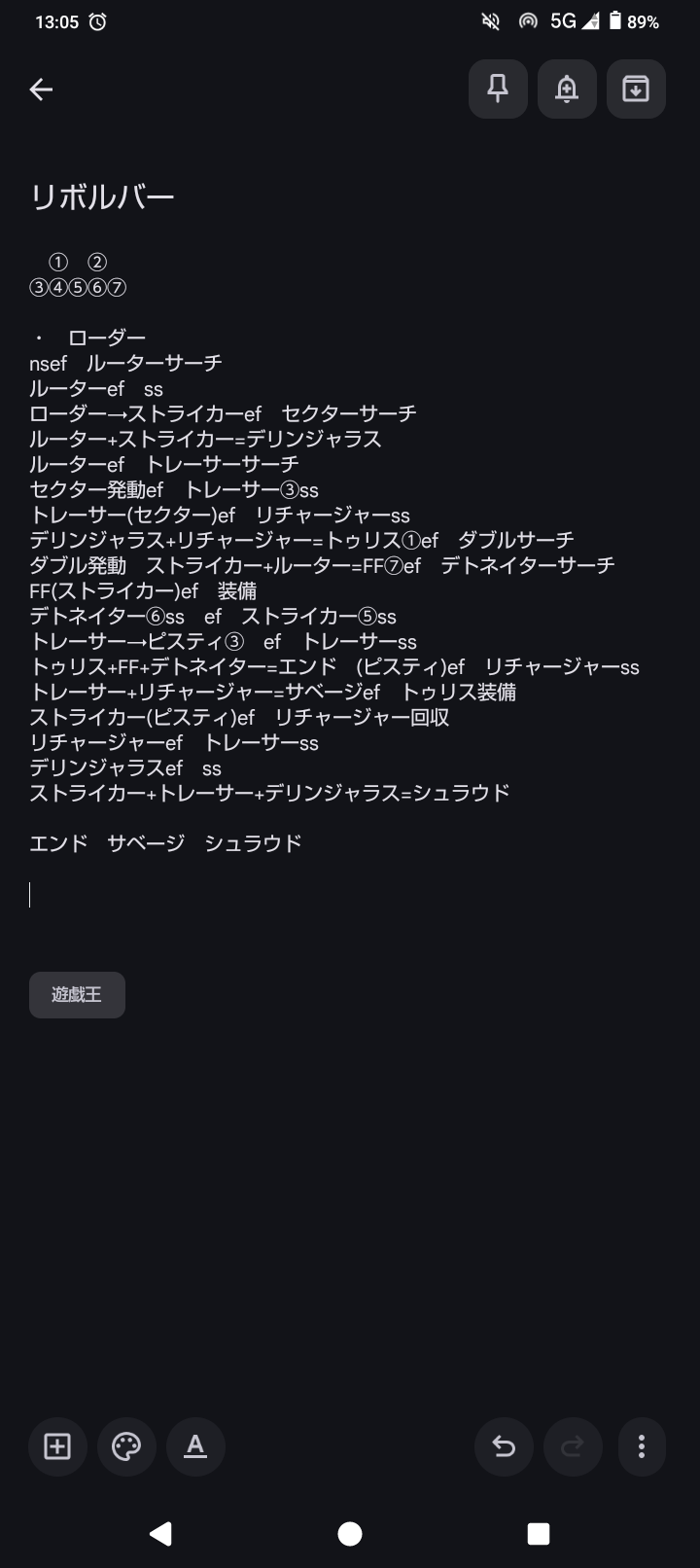The width and height of the screenshot is (700, 1568).
Task: Open the add attachment menu
Action: click(x=57, y=1446)
